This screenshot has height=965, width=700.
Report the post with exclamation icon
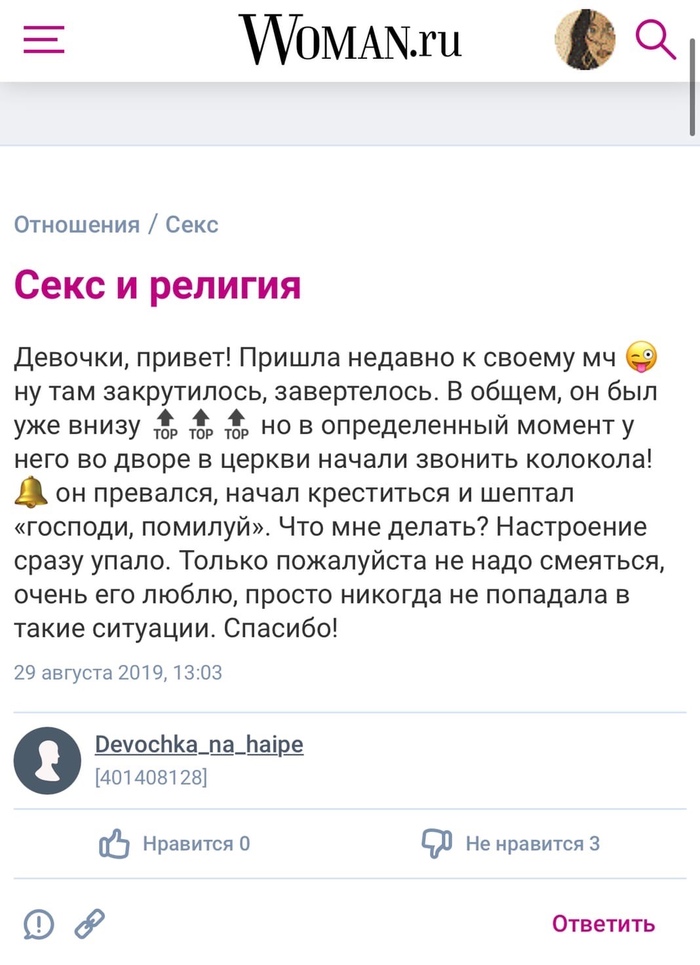coord(39,924)
